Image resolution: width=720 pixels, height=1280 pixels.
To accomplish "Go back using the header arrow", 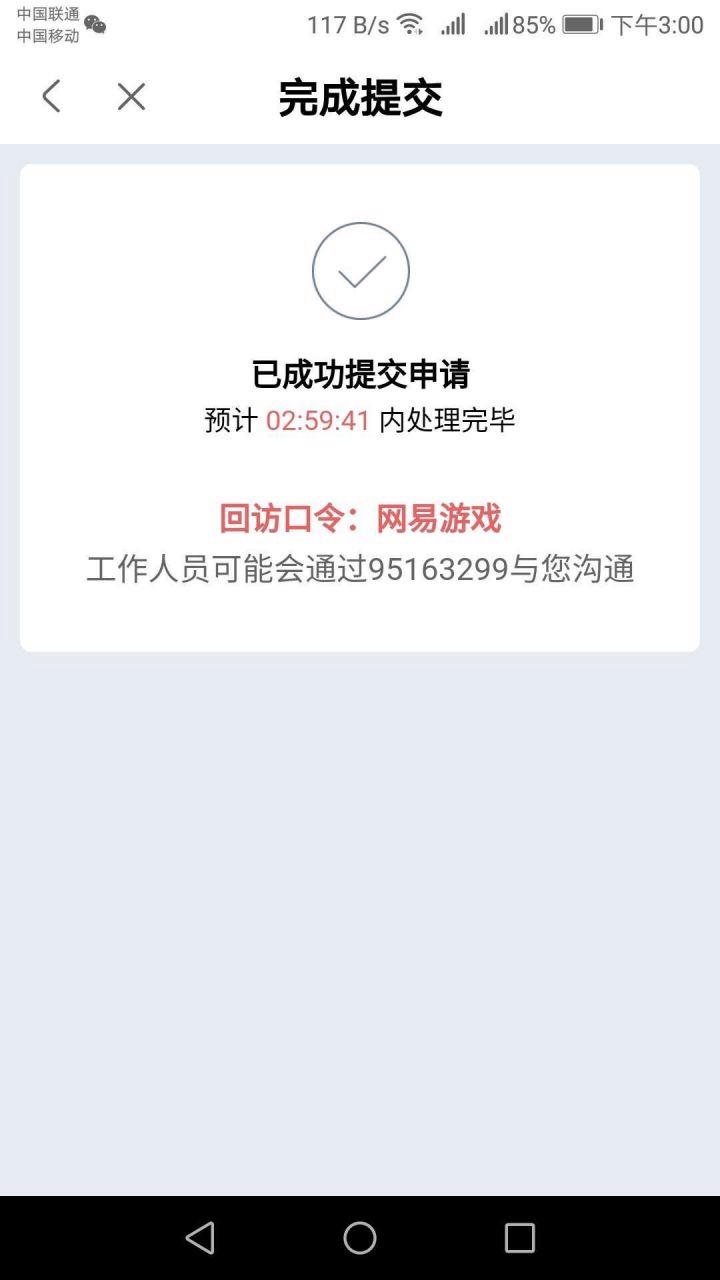I will [x=52, y=97].
